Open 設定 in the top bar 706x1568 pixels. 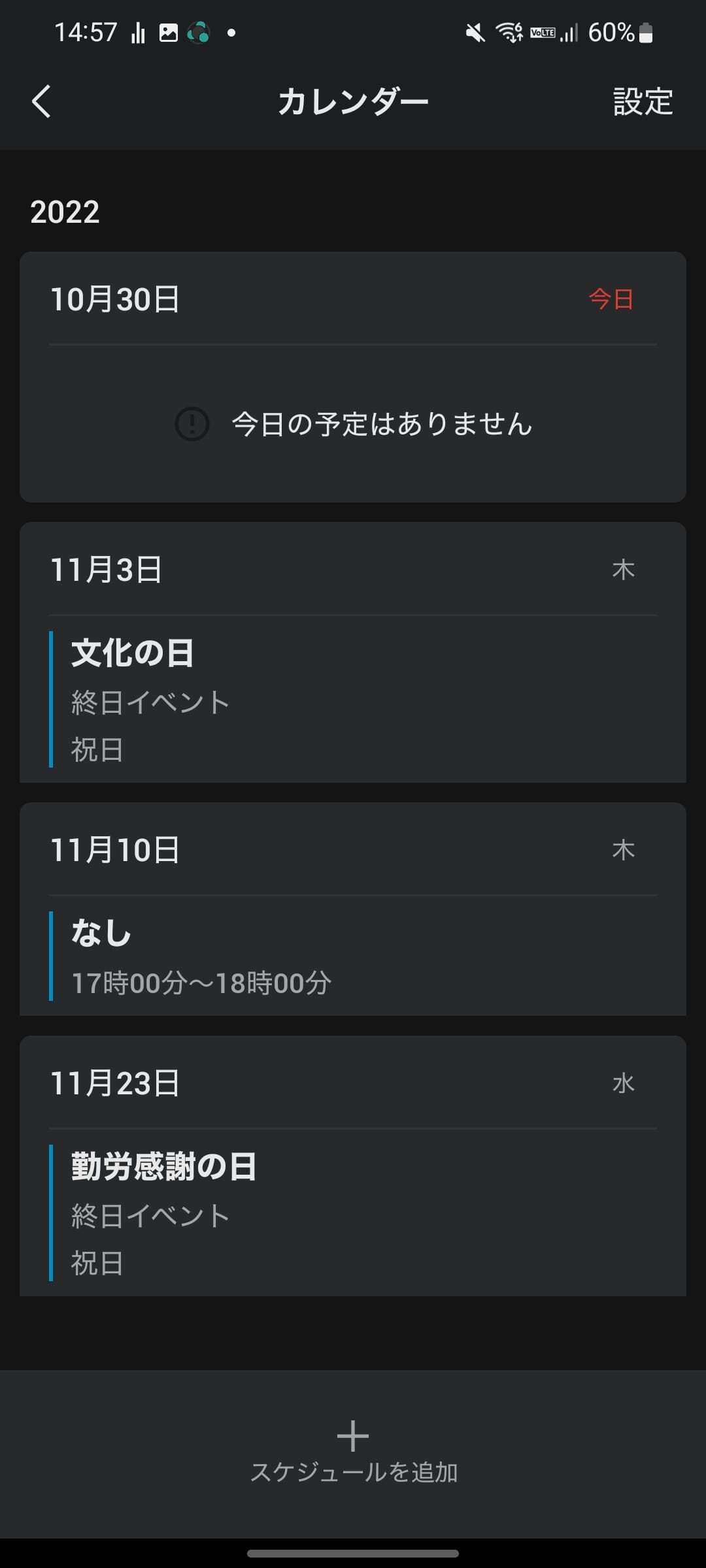point(643,102)
